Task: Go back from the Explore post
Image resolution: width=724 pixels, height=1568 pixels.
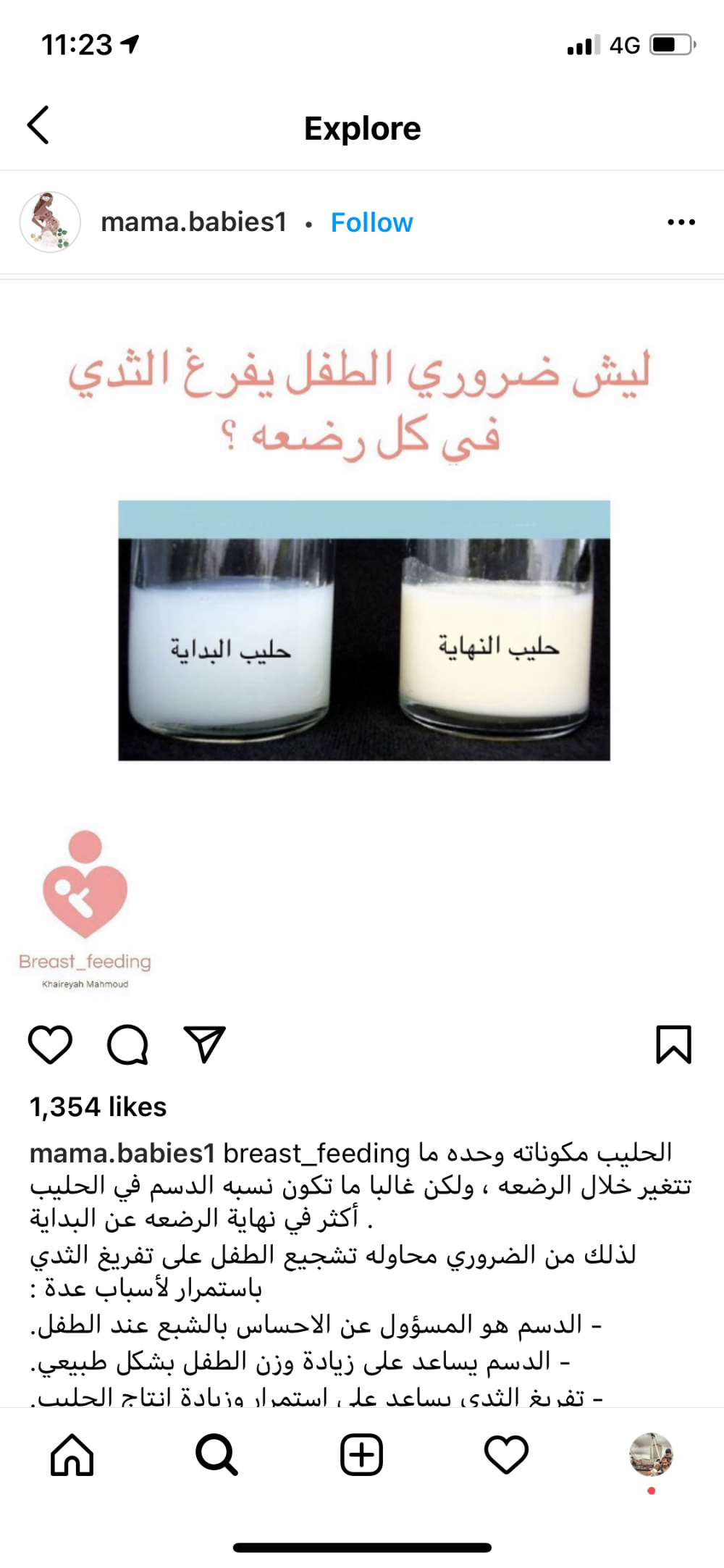Action: coord(38,125)
